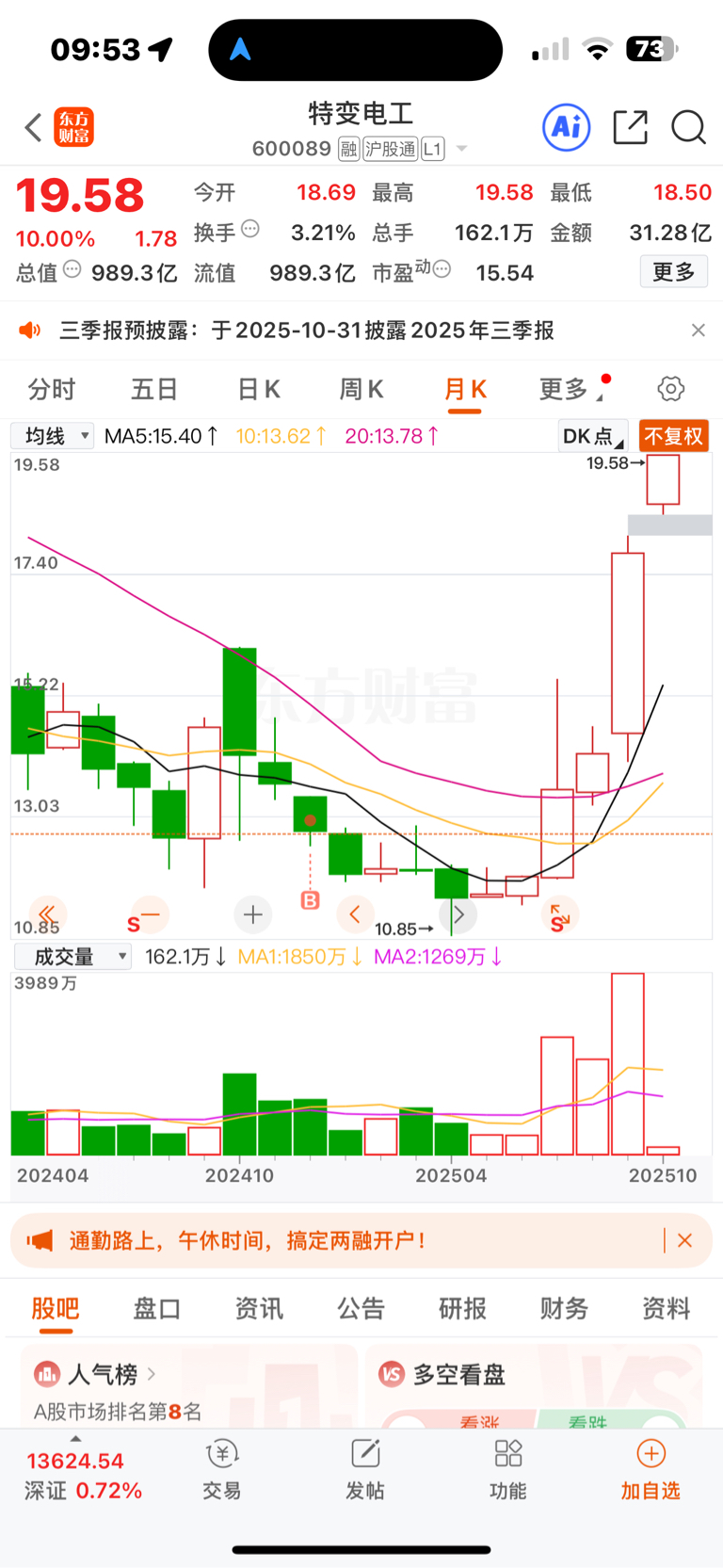Tap 加自选 to add to watchlist
Image resolution: width=723 pixels, height=1568 pixels.
(x=650, y=1469)
